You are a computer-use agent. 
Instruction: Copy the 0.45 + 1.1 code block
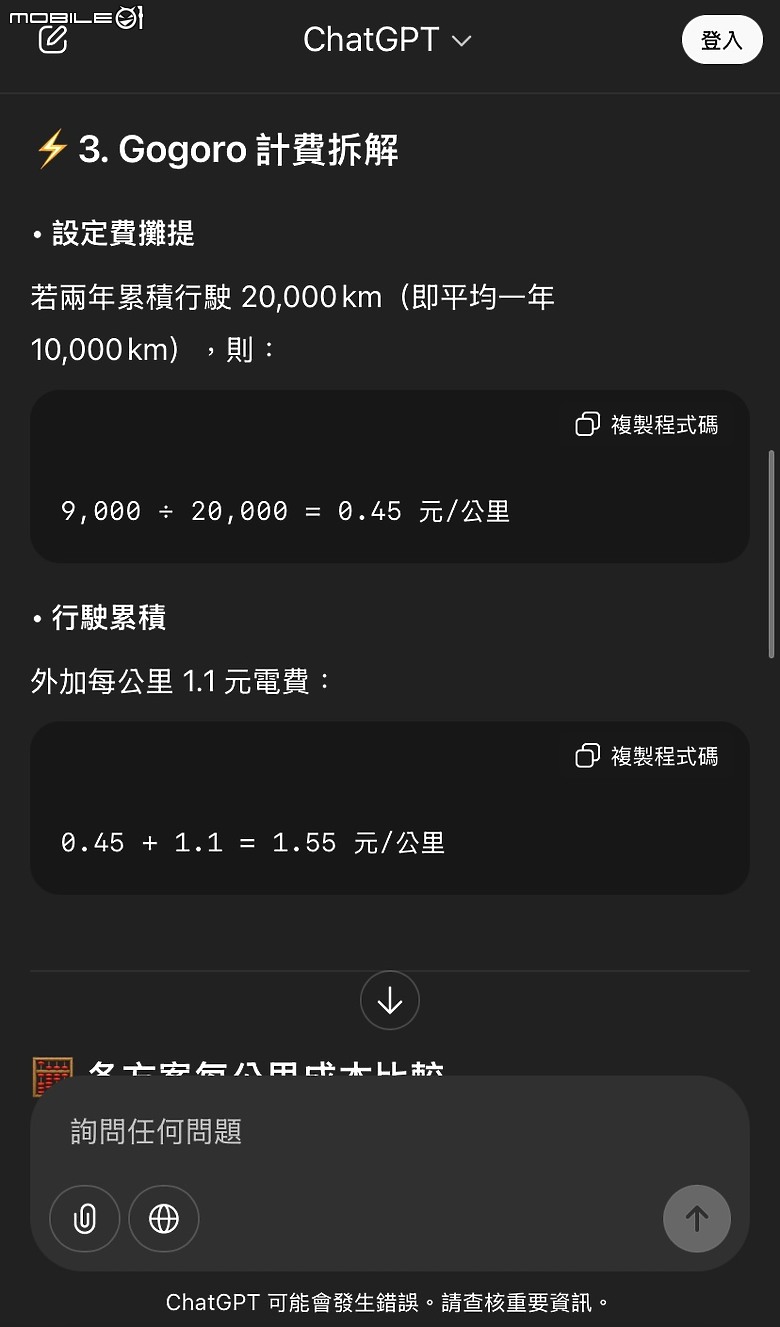click(647, 756)
